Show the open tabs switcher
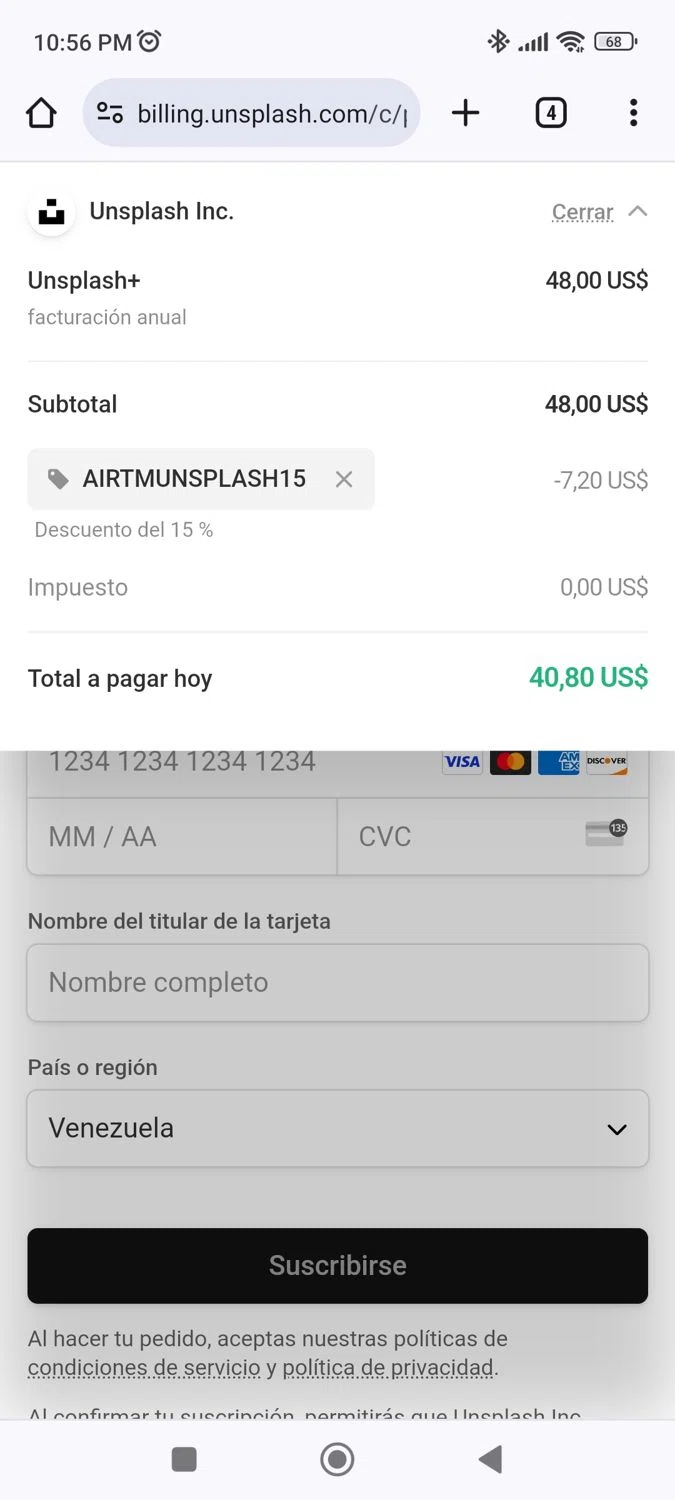This screenshot has height=1500, width=675. 550,113
